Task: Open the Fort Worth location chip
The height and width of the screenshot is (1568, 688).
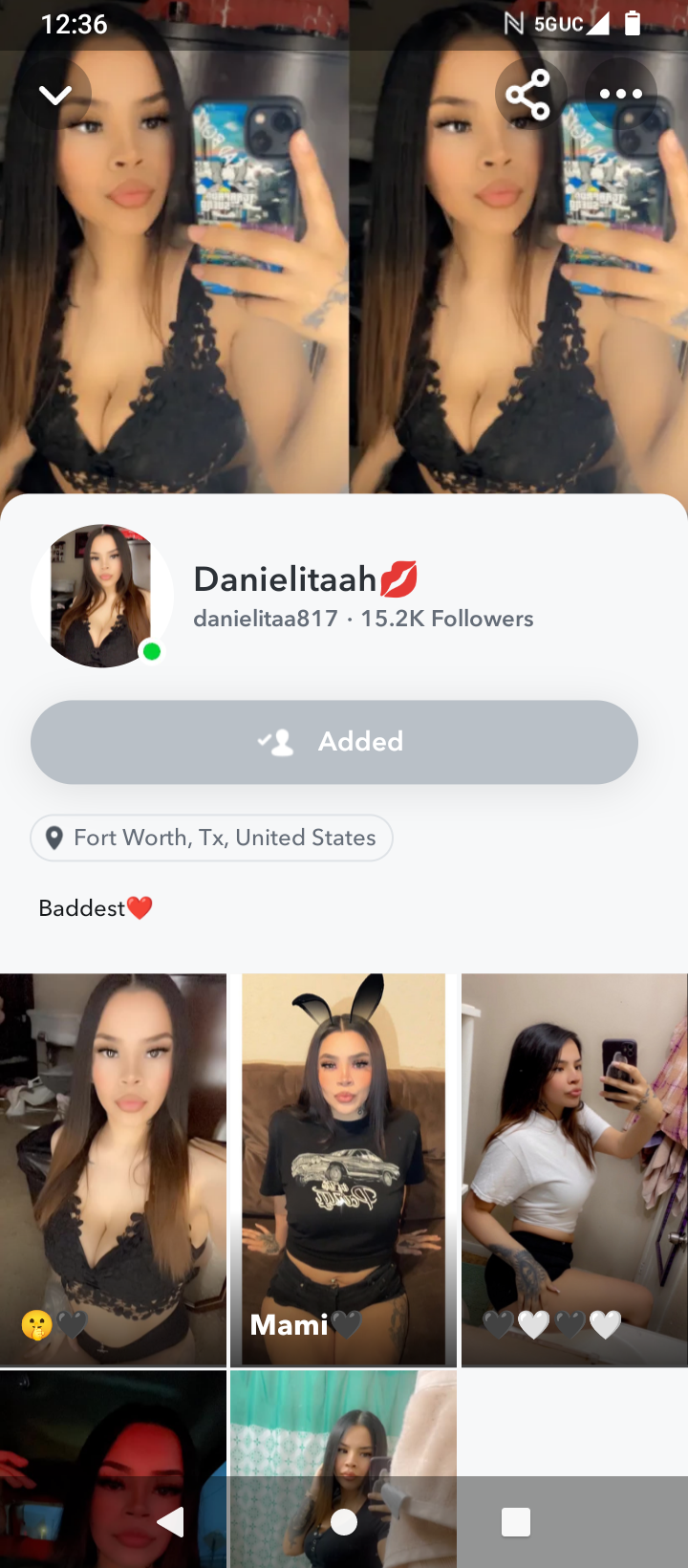Action: 212,838
